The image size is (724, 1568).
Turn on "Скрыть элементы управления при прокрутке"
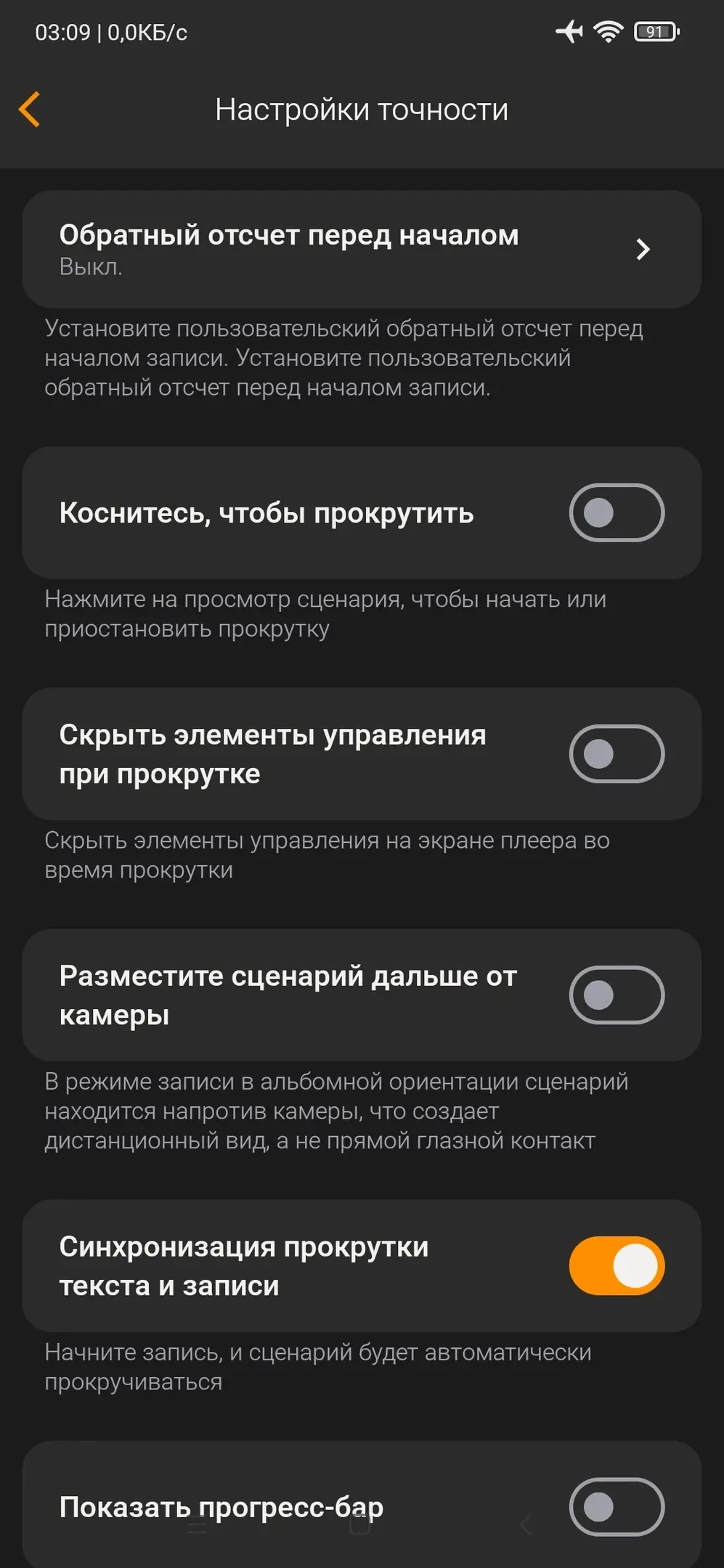coord(616,754)
